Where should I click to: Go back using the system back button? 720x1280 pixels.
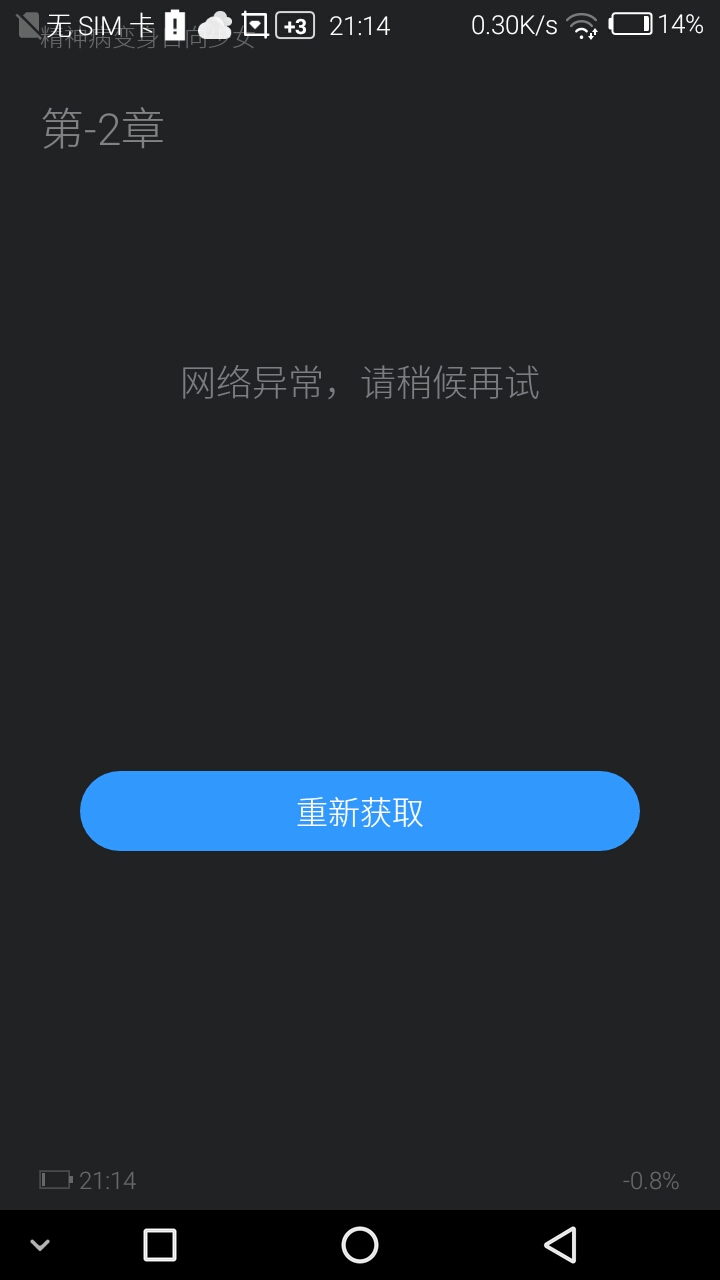pyautogui.click(x=560, y=1245)
